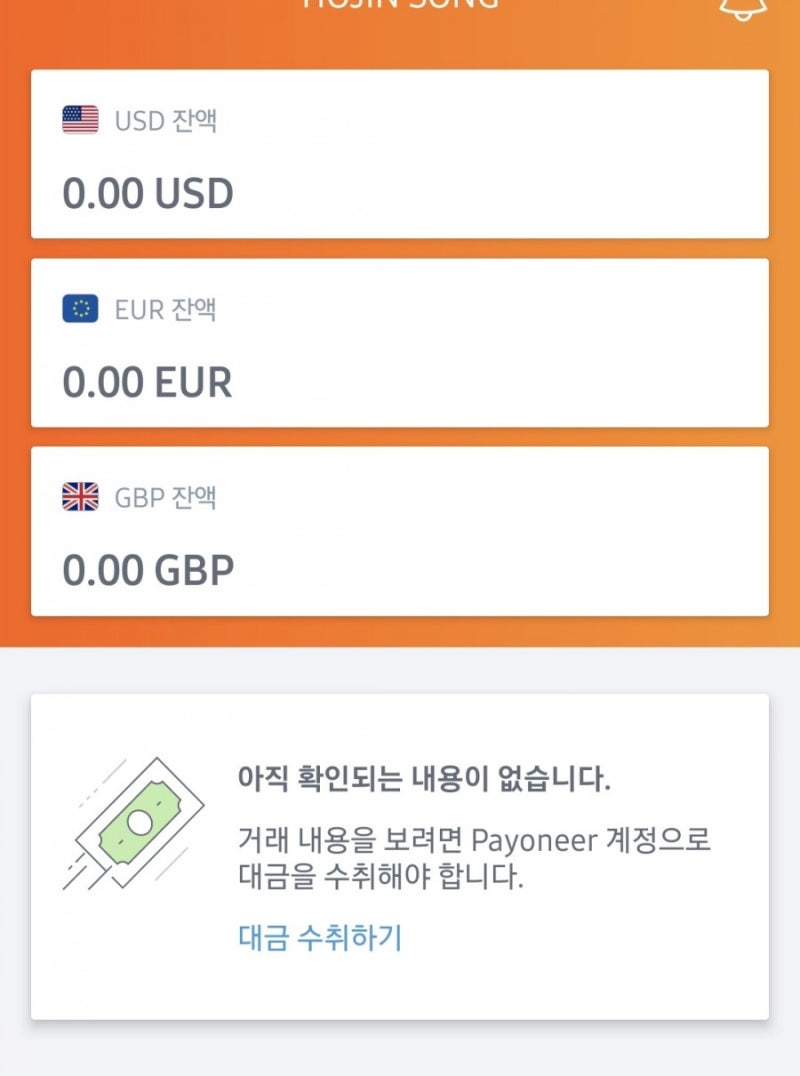Tap the 0.00 GBP amount

click(x=147, y=569)
